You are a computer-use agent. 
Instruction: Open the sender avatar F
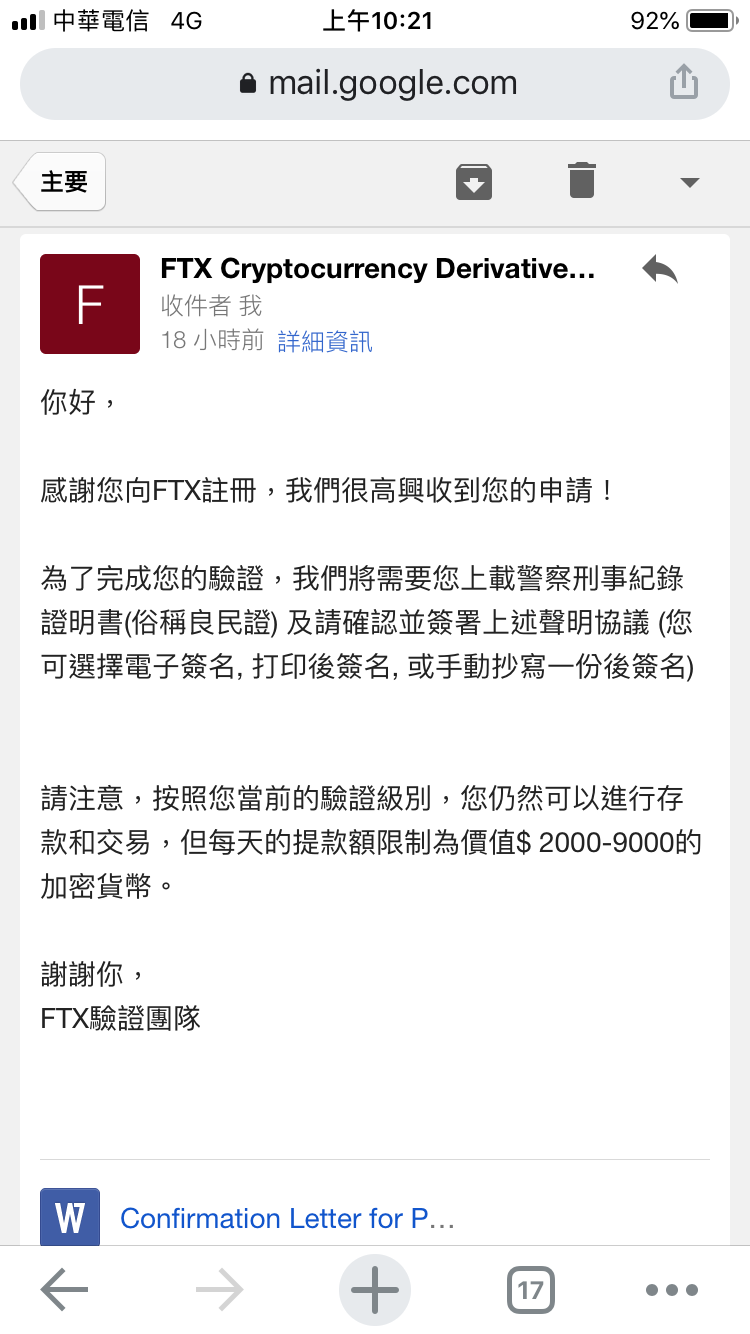pyautogui.click(x=90, y=304)
